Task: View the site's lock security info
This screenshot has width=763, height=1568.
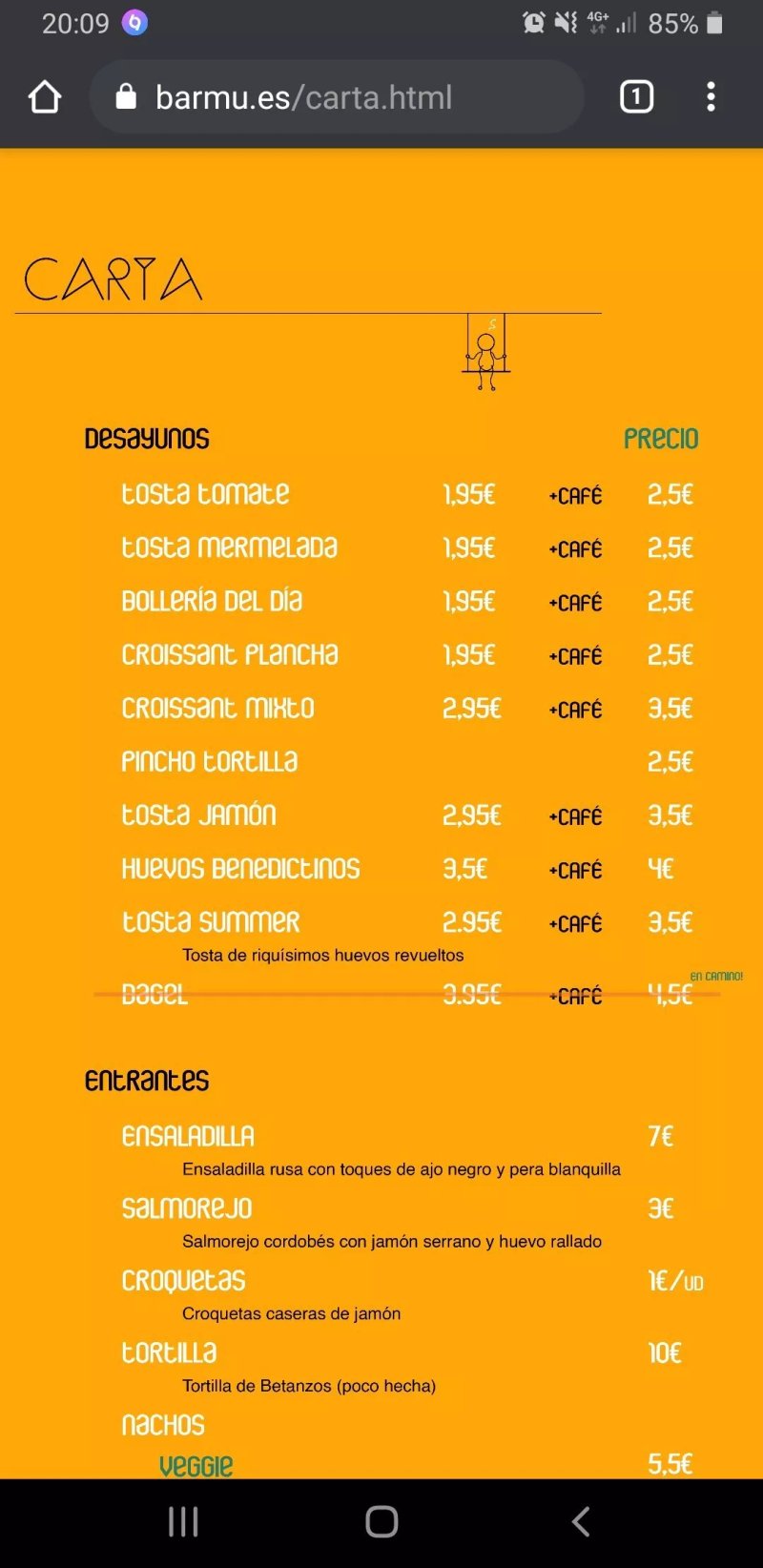Action: (126, 96)
